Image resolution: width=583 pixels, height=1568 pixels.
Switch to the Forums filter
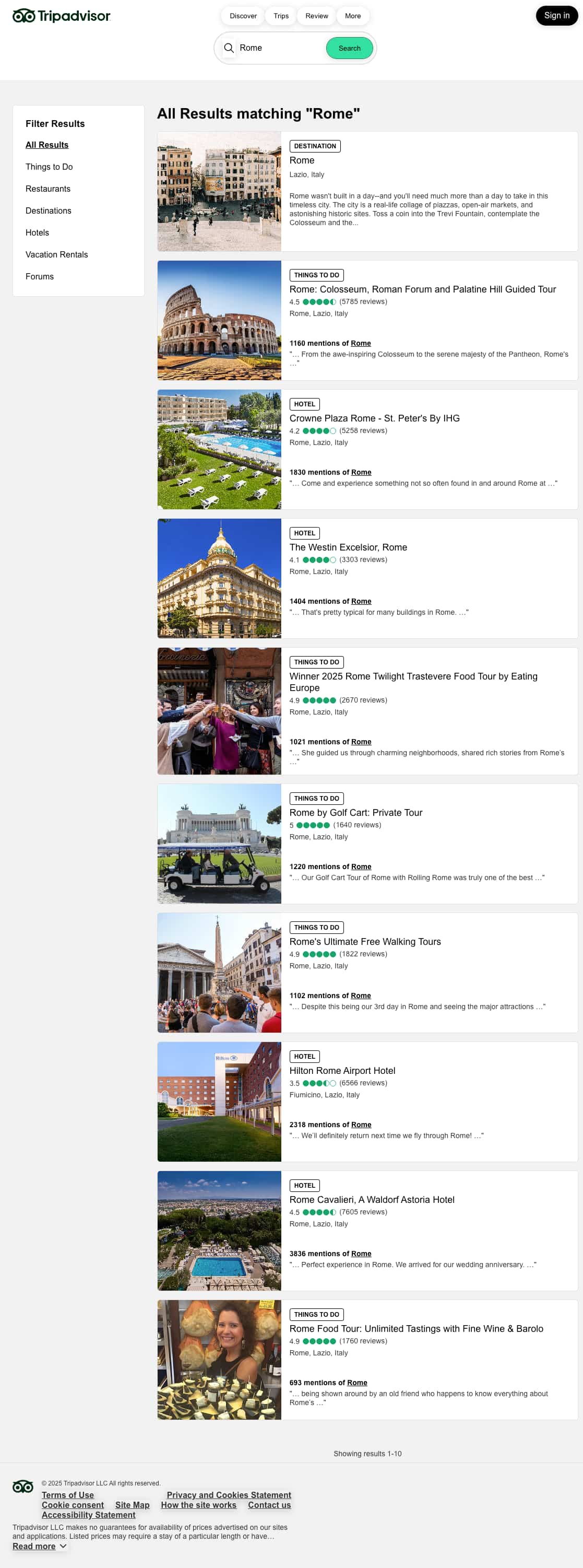tap(40, 276)
